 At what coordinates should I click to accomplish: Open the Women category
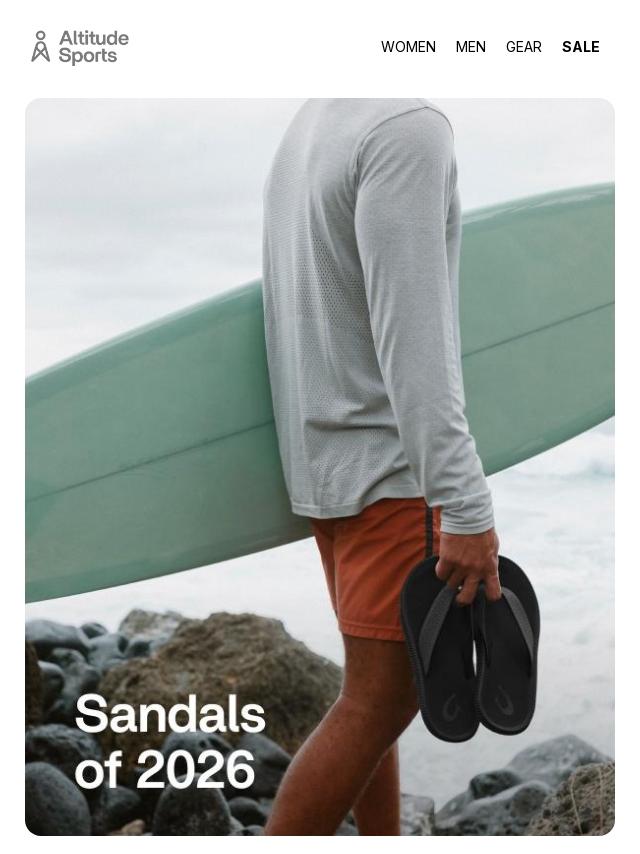pos(408,47)
